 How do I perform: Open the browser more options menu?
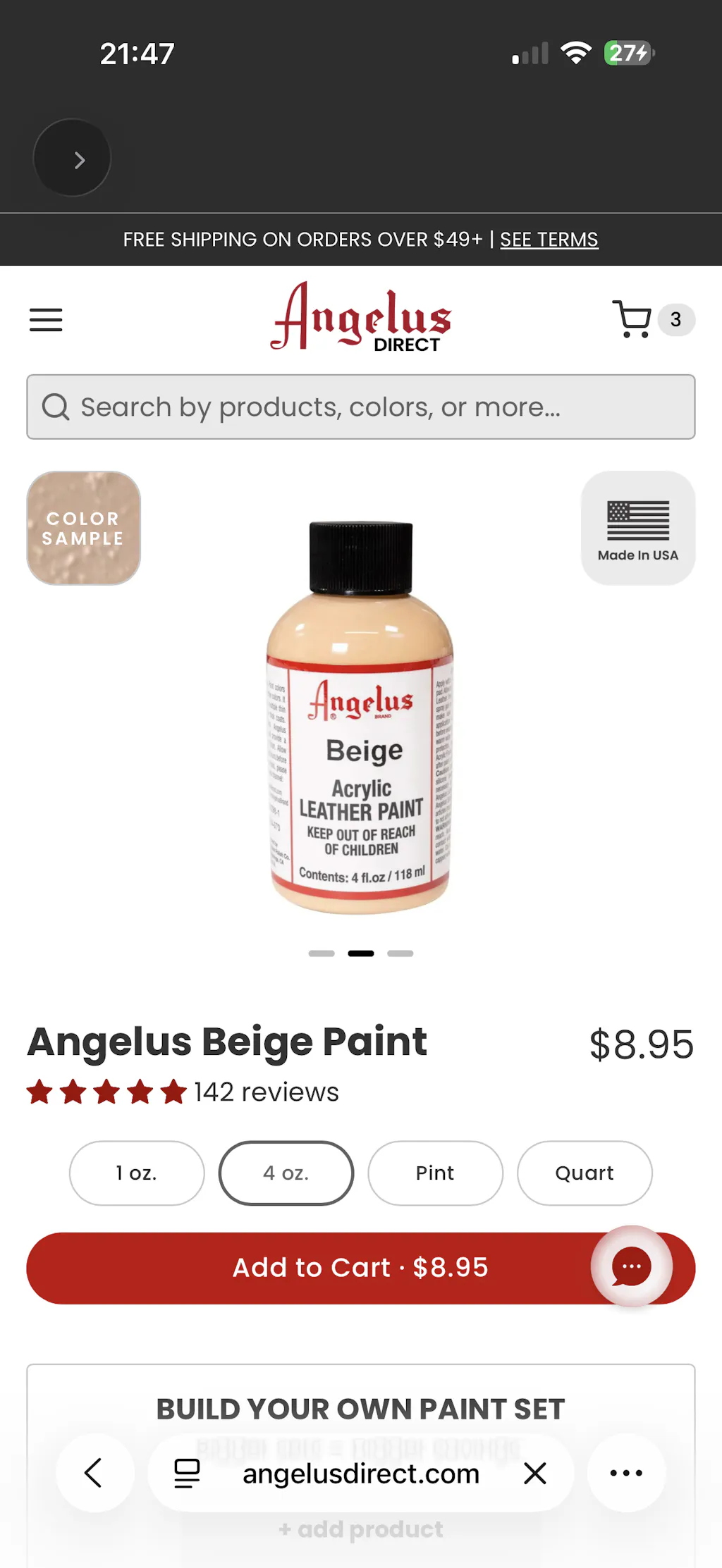(x=626, y=1473)
